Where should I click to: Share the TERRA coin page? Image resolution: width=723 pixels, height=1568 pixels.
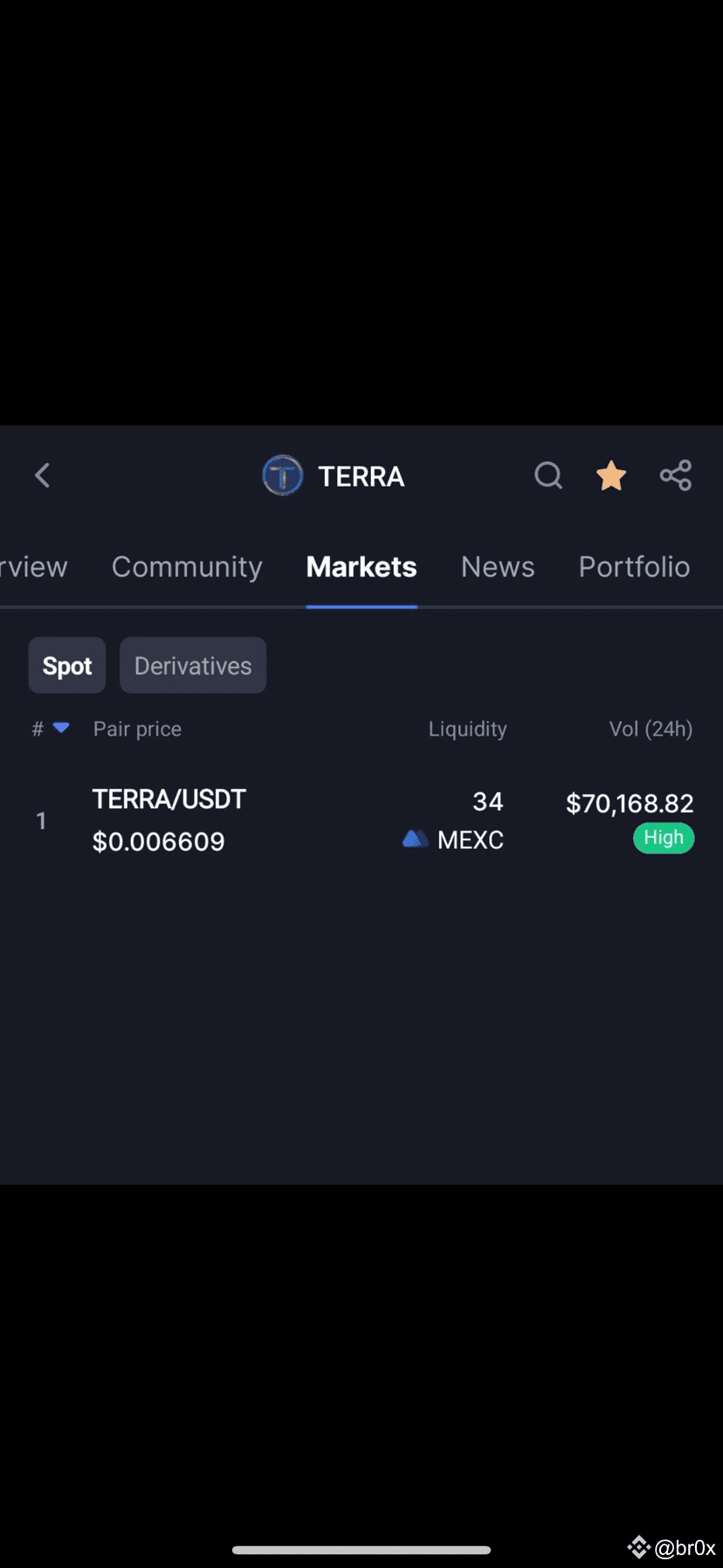pos(676,476)
